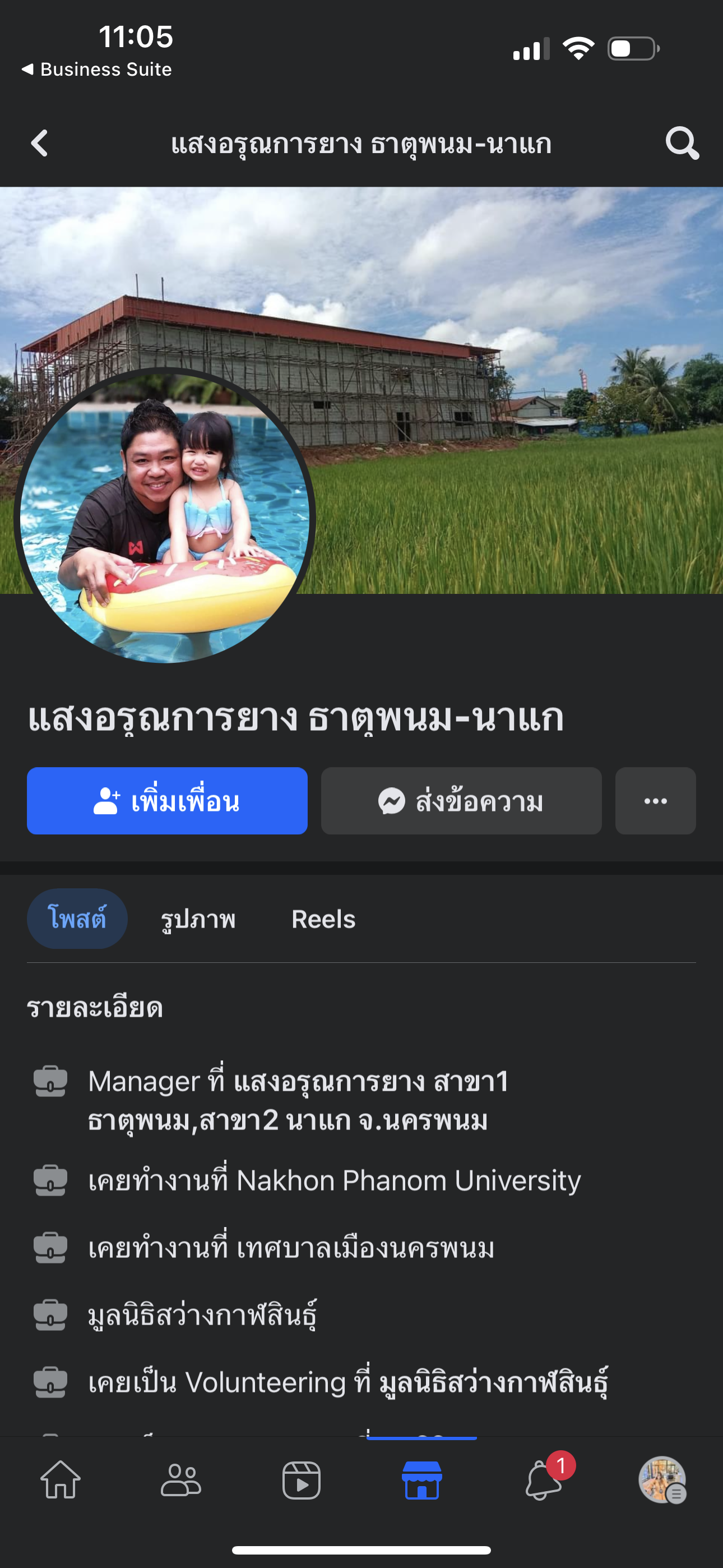
Task: Go to the Home feed tab
Action: (x=61, y=1480)
